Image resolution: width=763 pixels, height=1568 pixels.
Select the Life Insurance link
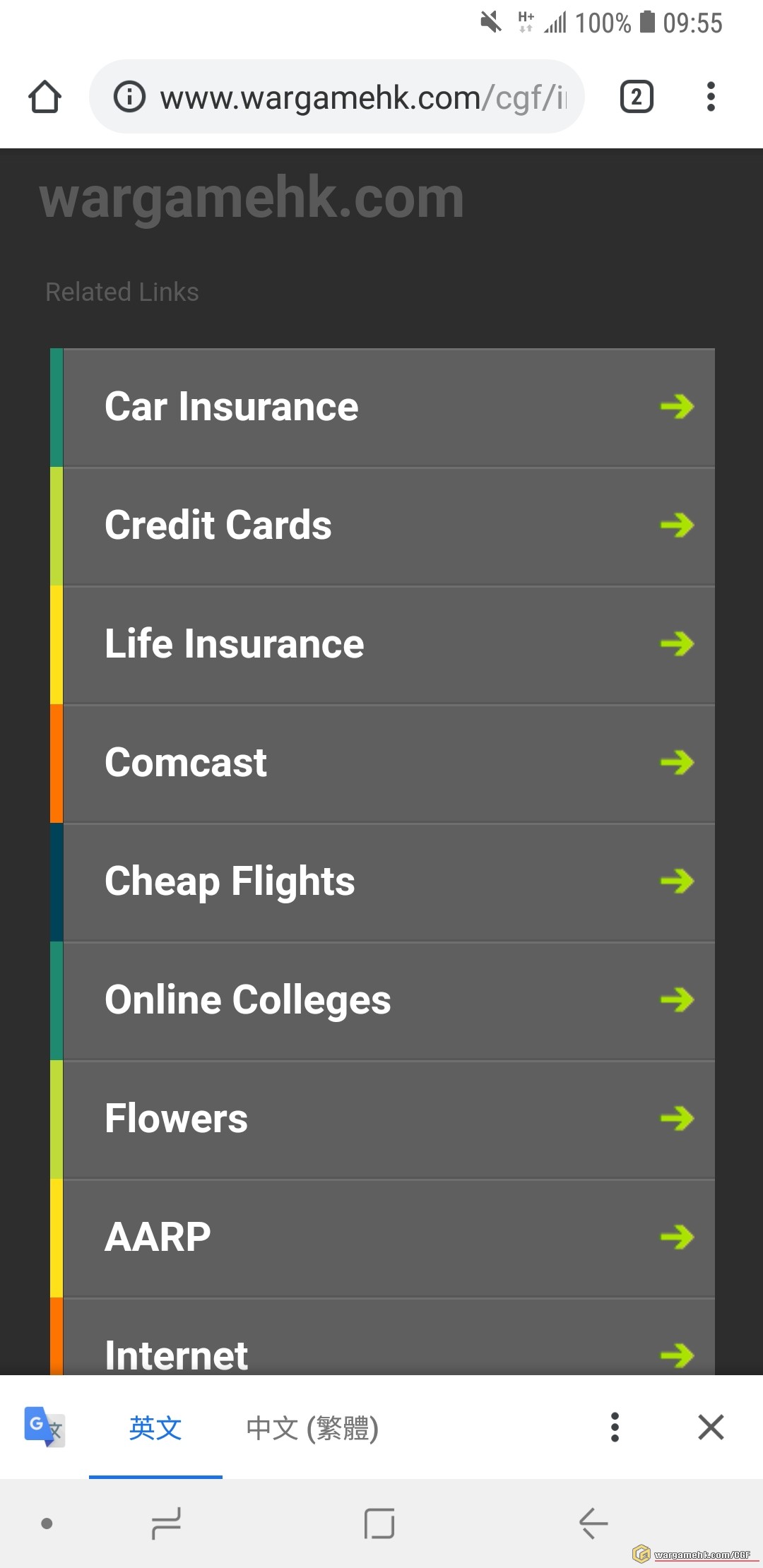[x=389, y=645]
